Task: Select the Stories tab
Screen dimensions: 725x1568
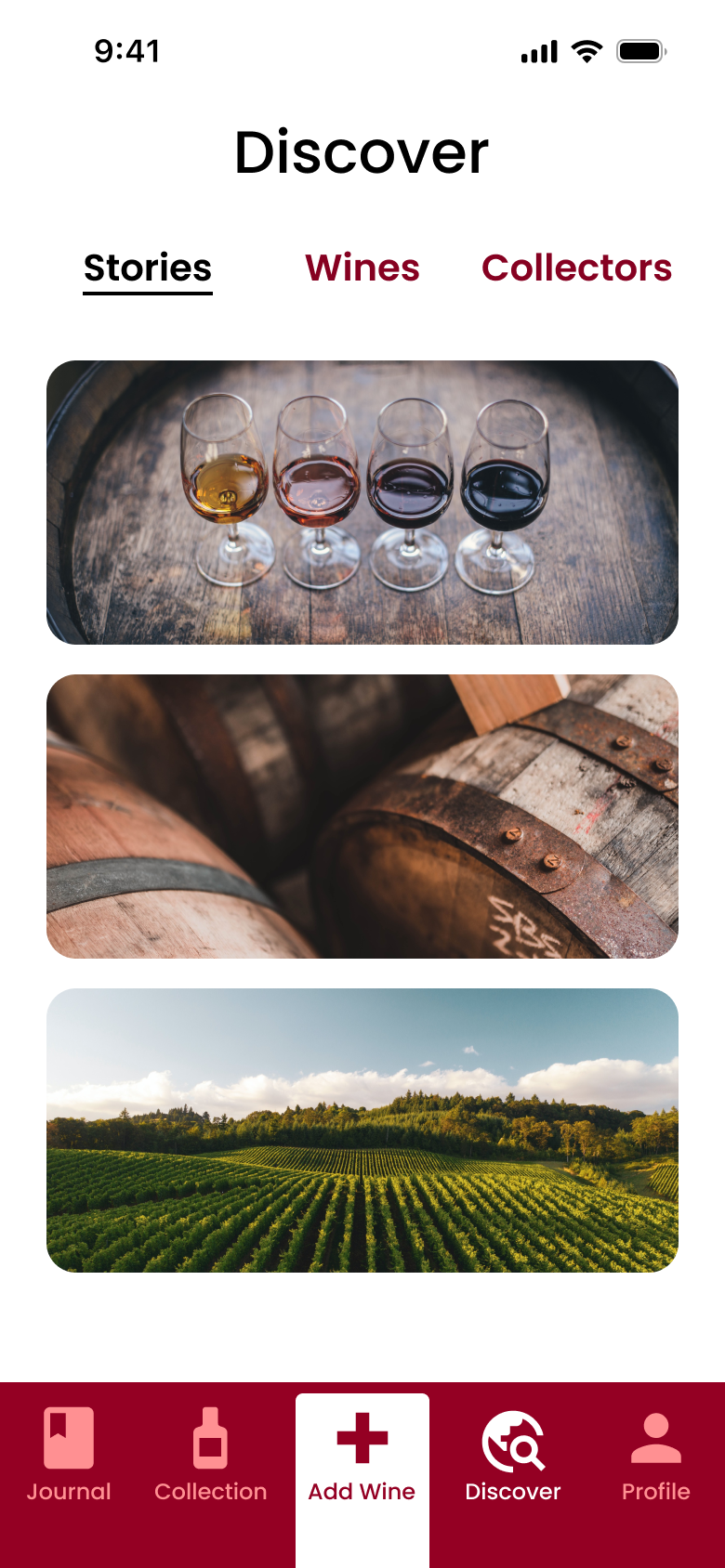Action: click(x=148, y=268)
